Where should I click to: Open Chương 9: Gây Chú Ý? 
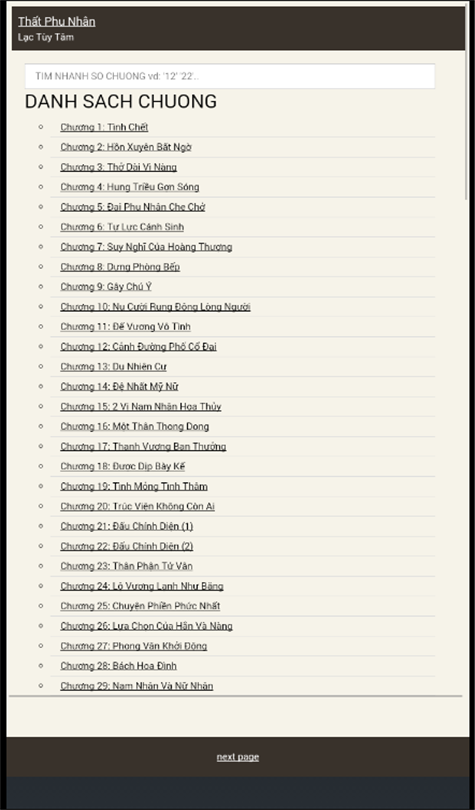click(106, 287)
